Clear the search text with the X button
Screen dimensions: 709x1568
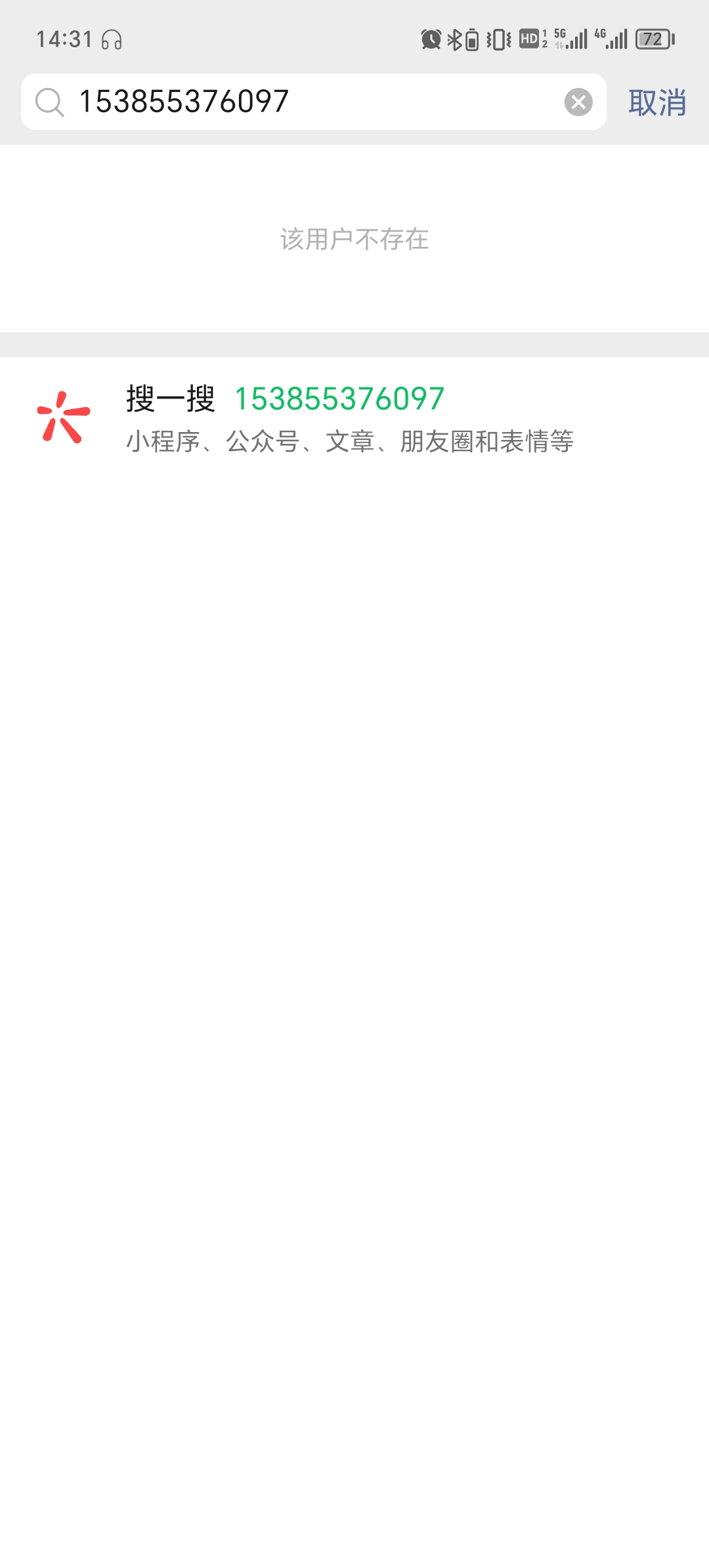(x=578, y=102)
